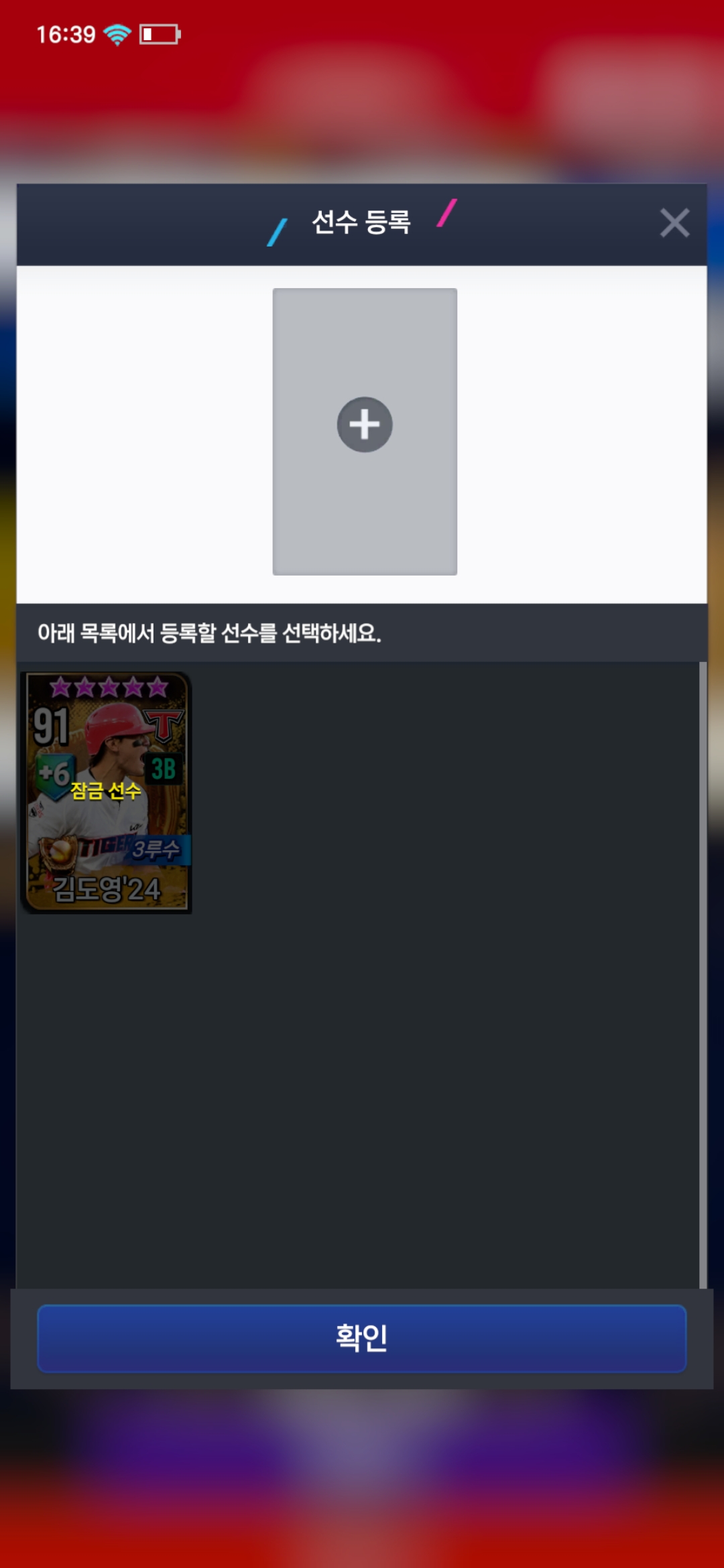Select the 김도영'24 player card

(107, 793)
